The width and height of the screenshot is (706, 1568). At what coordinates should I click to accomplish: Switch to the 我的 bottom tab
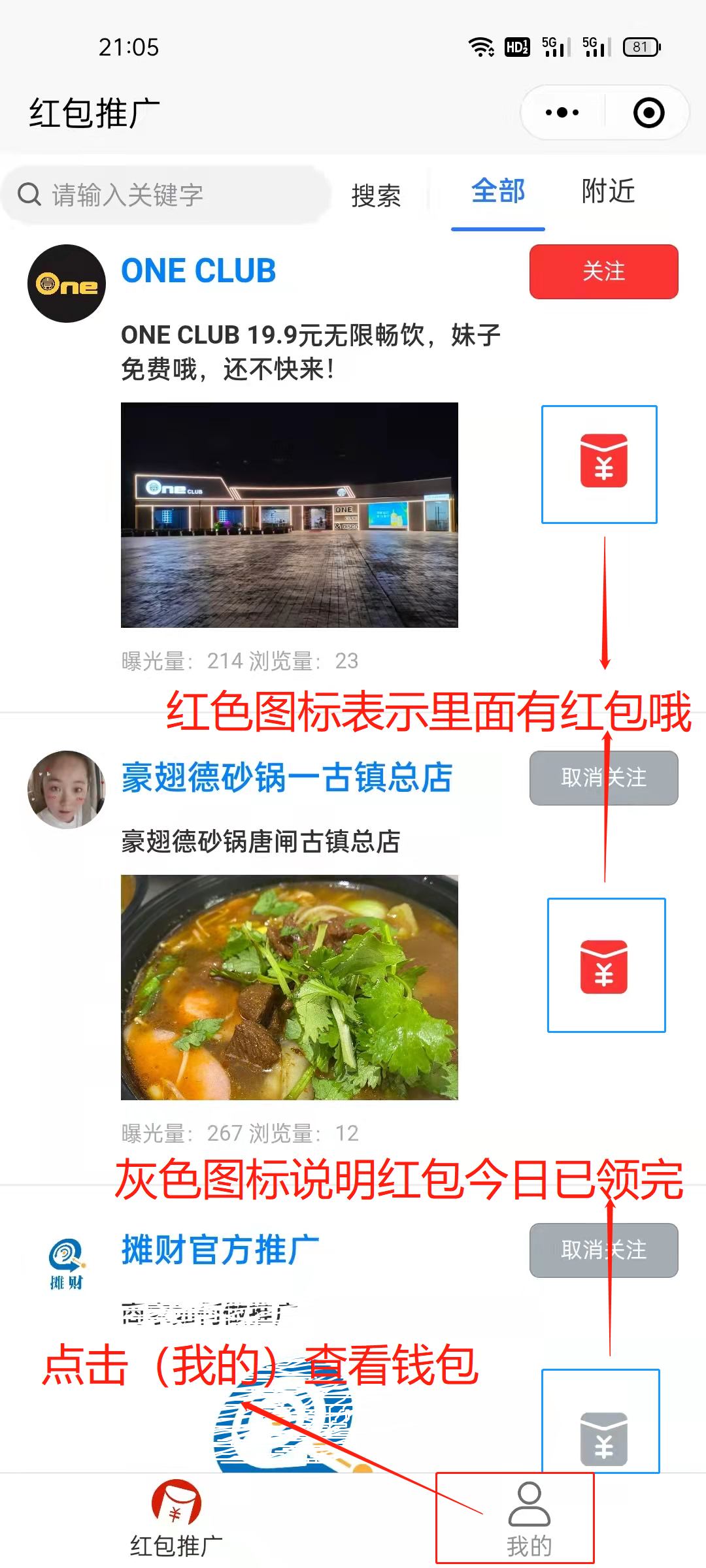(529, 1519)
